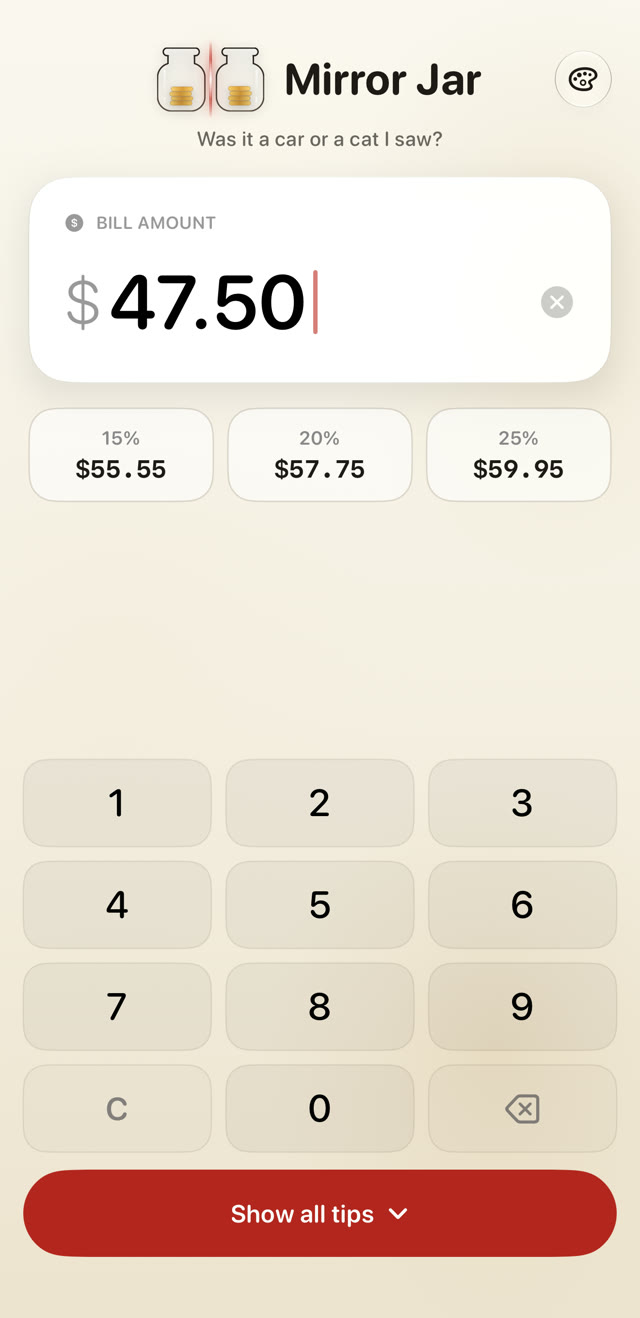Tap the bill amount field
Viewport: 640px width, 1318px height.
(320, 280)
